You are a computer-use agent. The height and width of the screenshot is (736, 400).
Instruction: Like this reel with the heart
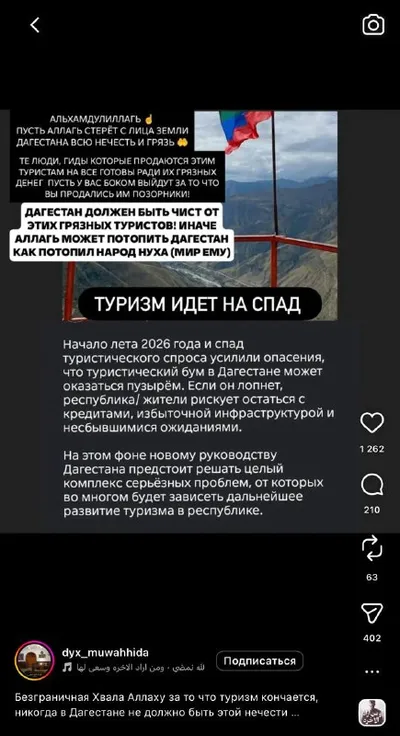[x=372, y=423]
